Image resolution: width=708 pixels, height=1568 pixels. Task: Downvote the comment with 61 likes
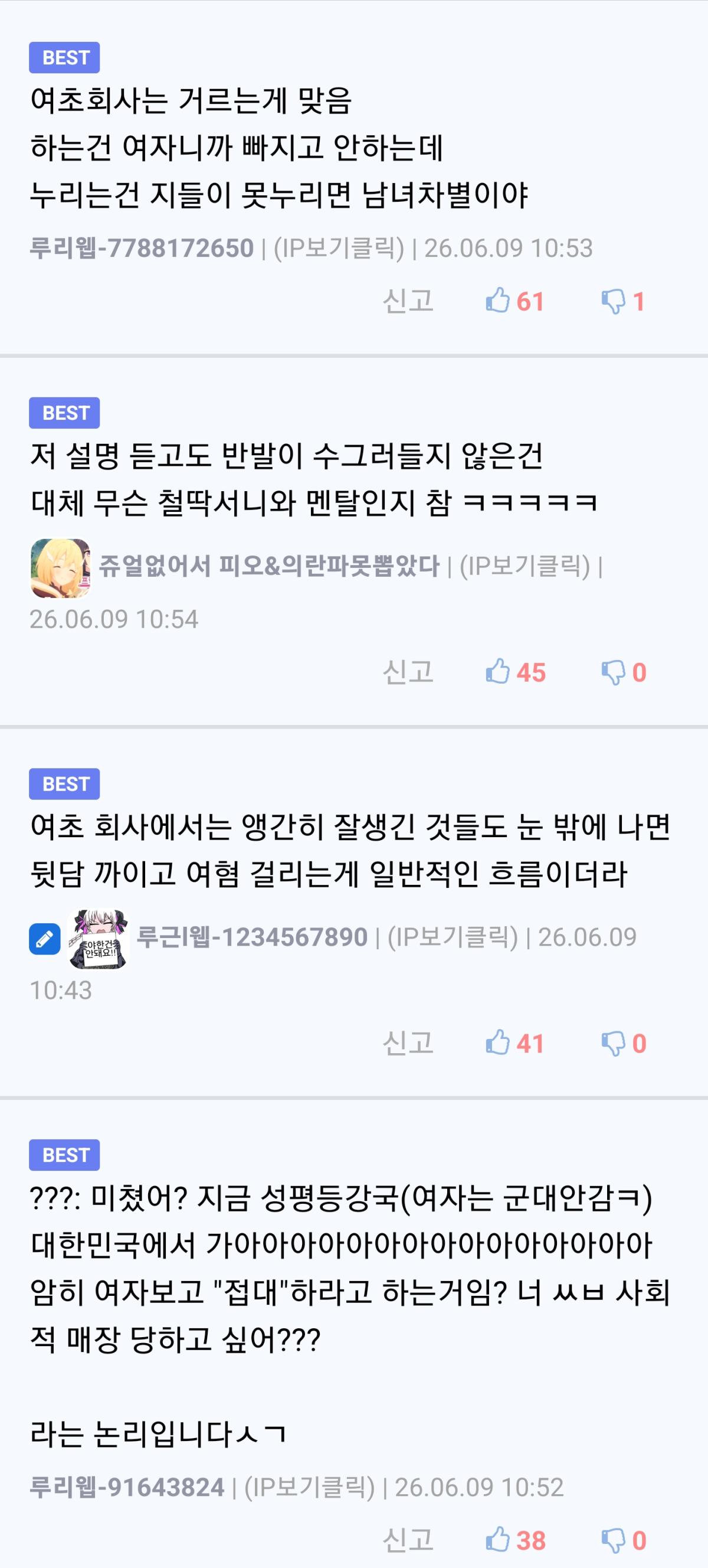[x=623, y=300]
